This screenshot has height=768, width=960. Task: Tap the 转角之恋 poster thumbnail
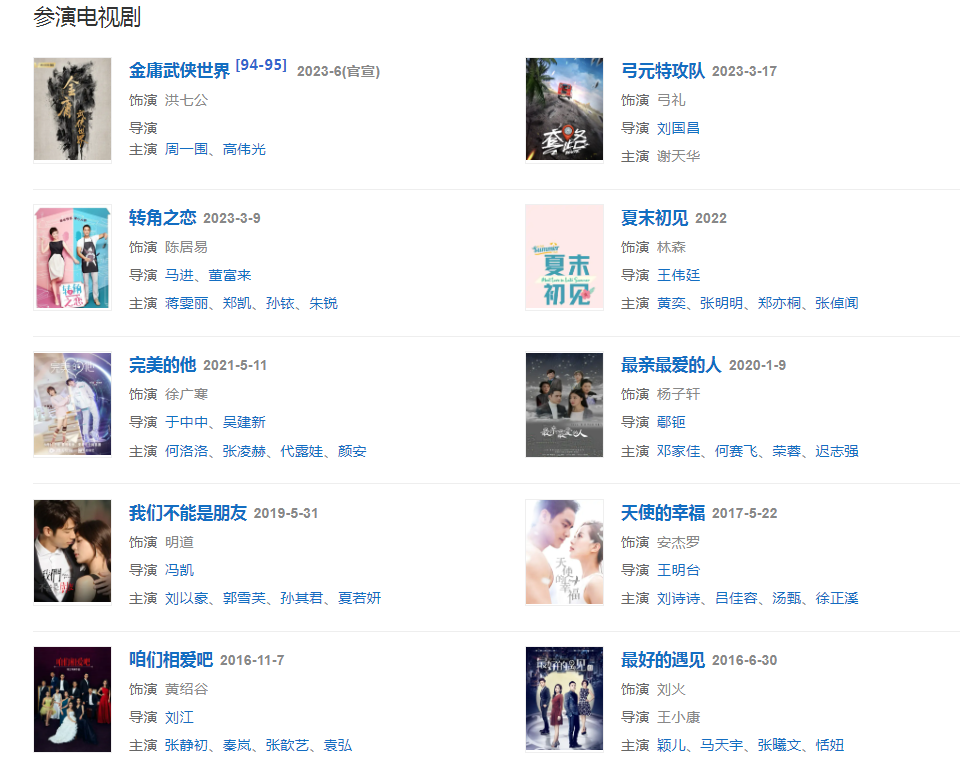72,257
